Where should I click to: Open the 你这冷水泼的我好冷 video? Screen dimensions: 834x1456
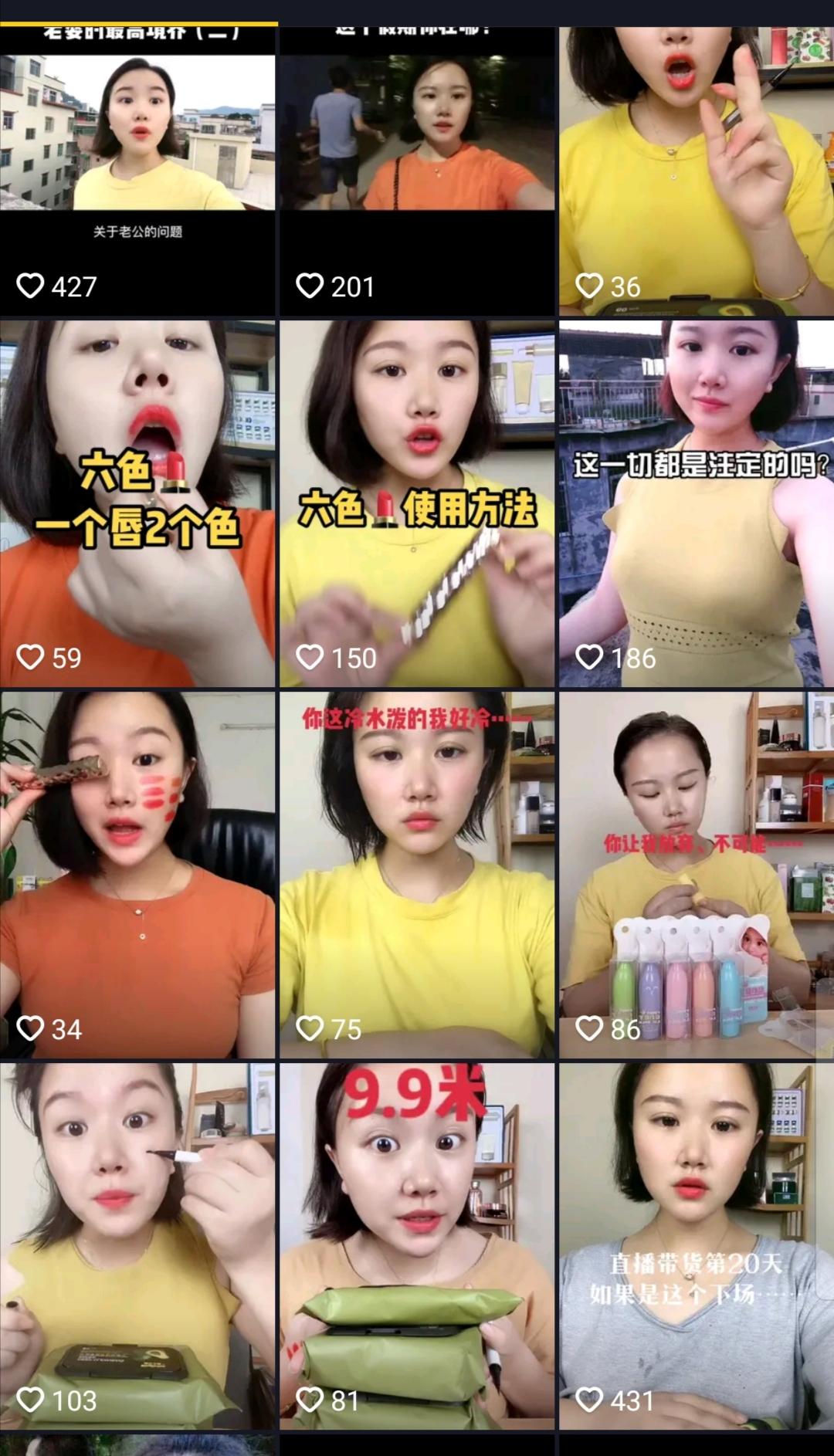click(417, 874)
